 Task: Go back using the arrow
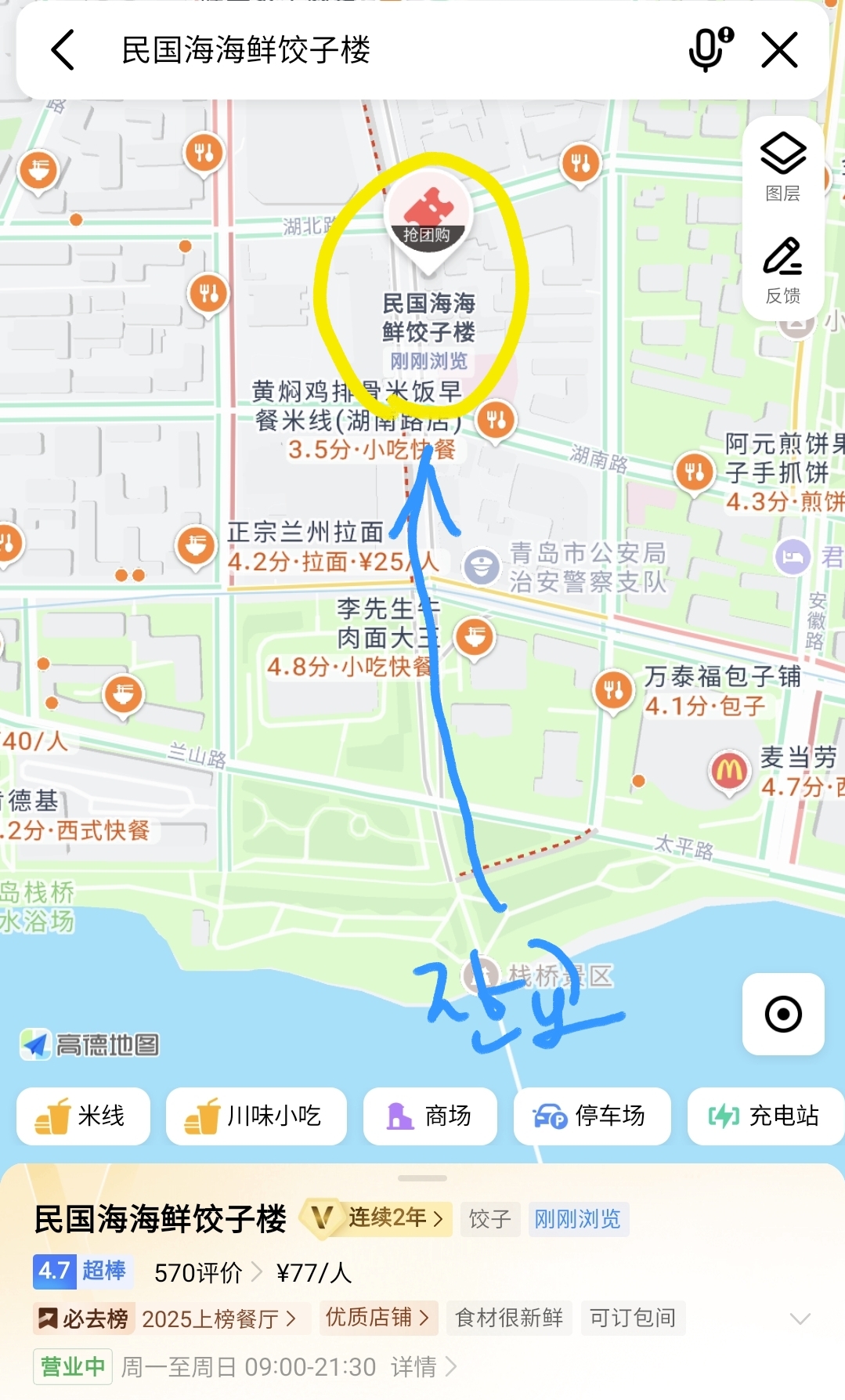[x=63, y=50]
